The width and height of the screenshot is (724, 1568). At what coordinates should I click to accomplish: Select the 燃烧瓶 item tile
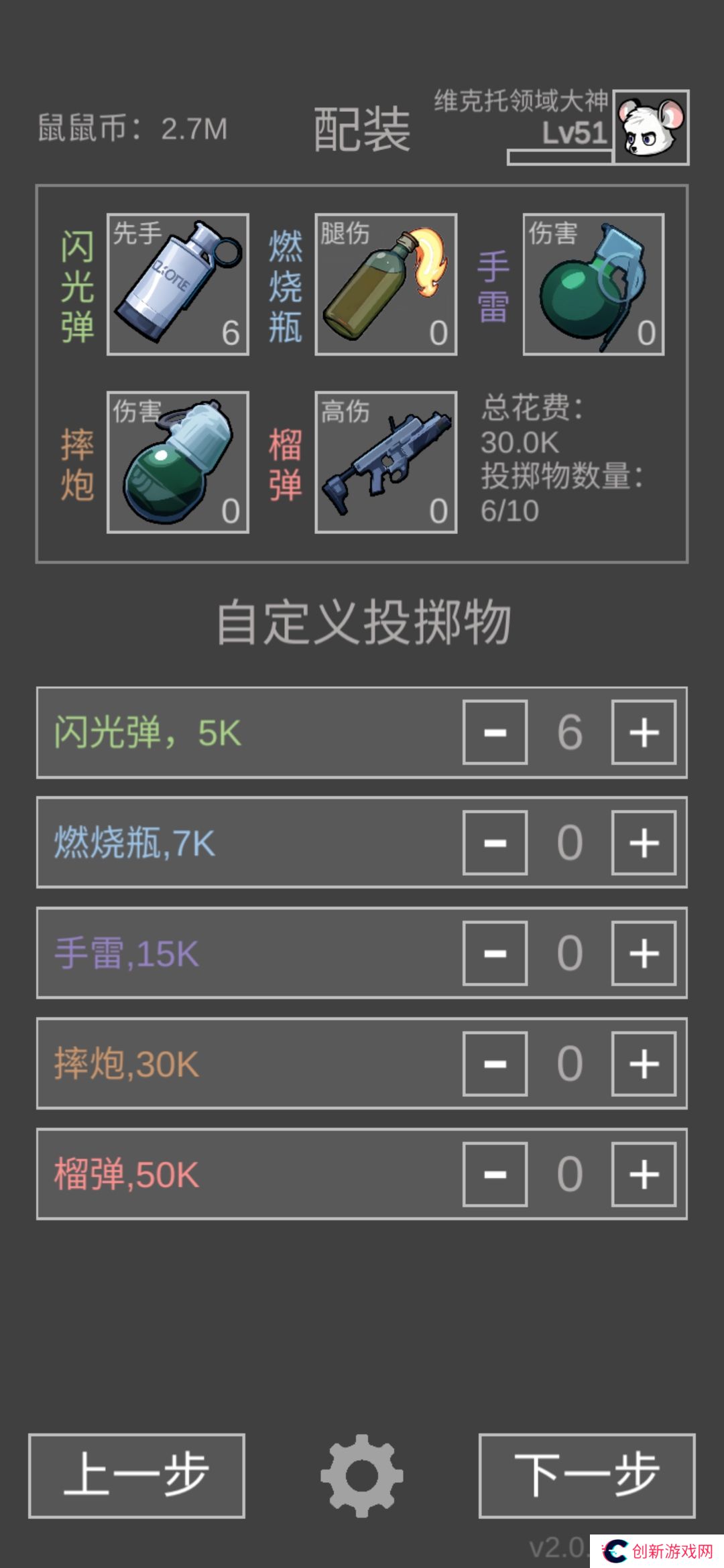click(386, 285)
